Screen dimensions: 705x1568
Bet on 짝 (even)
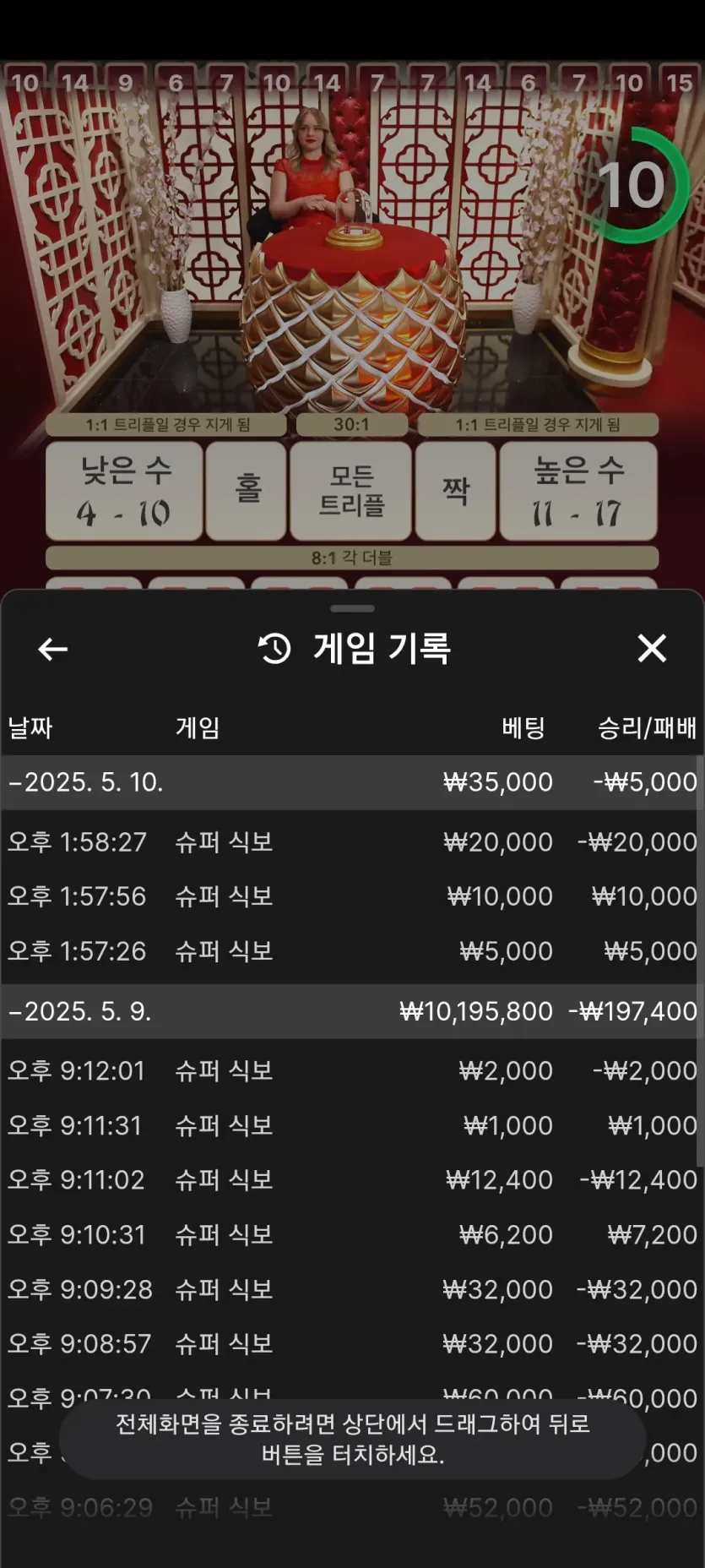(x=456, y=491)
